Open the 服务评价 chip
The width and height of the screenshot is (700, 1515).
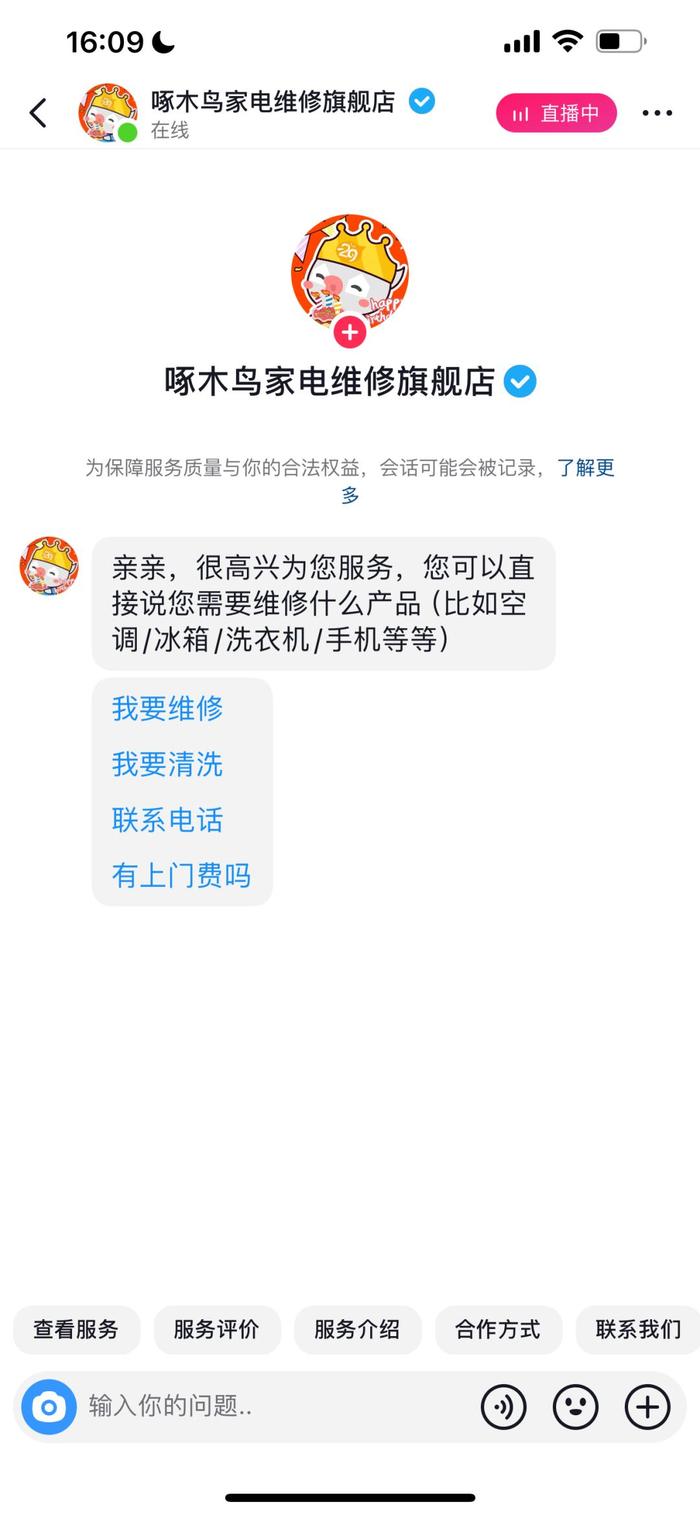[x=217, y=1329]
